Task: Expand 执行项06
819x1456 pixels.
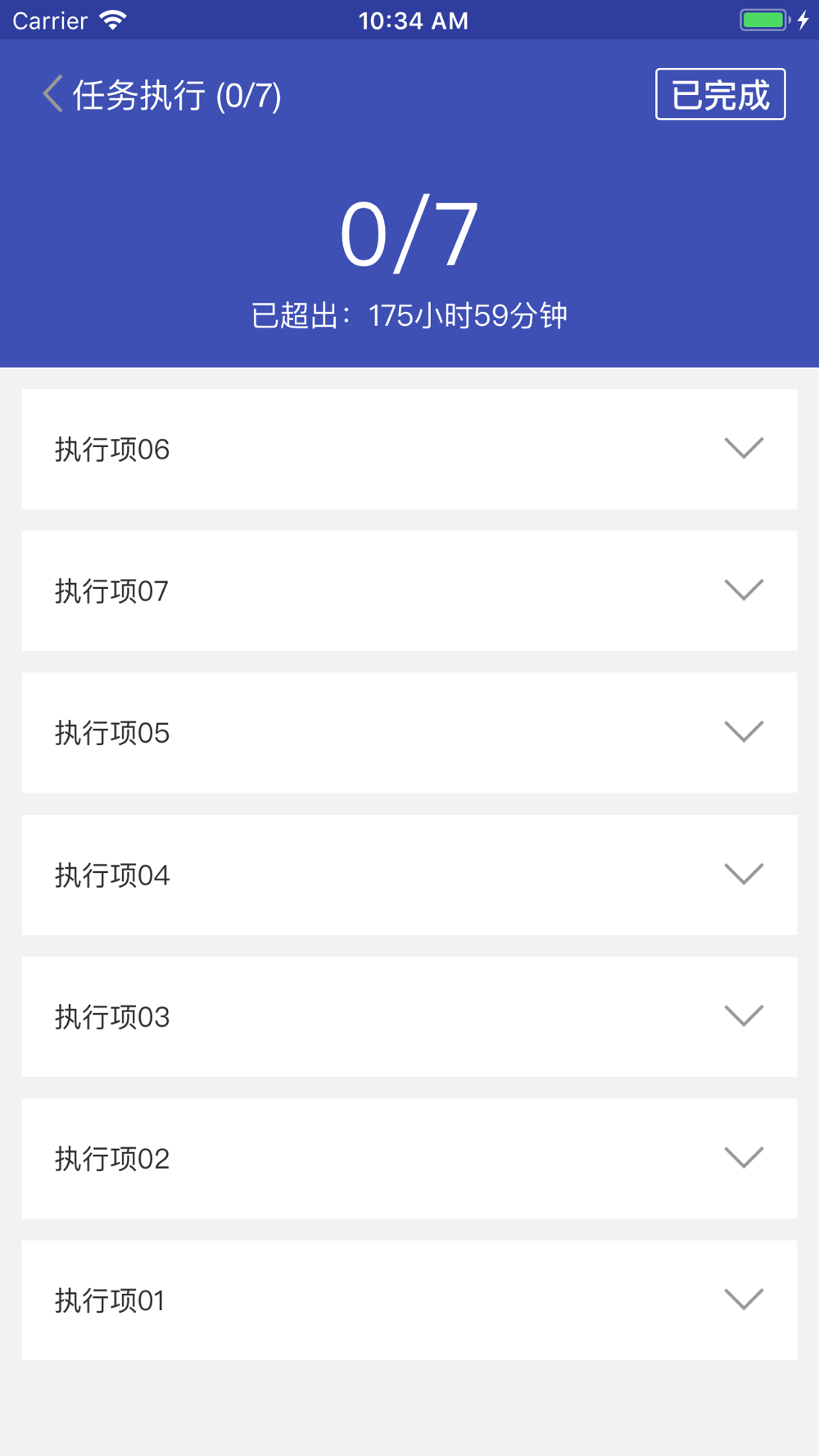Action: (x=744, y=449)
